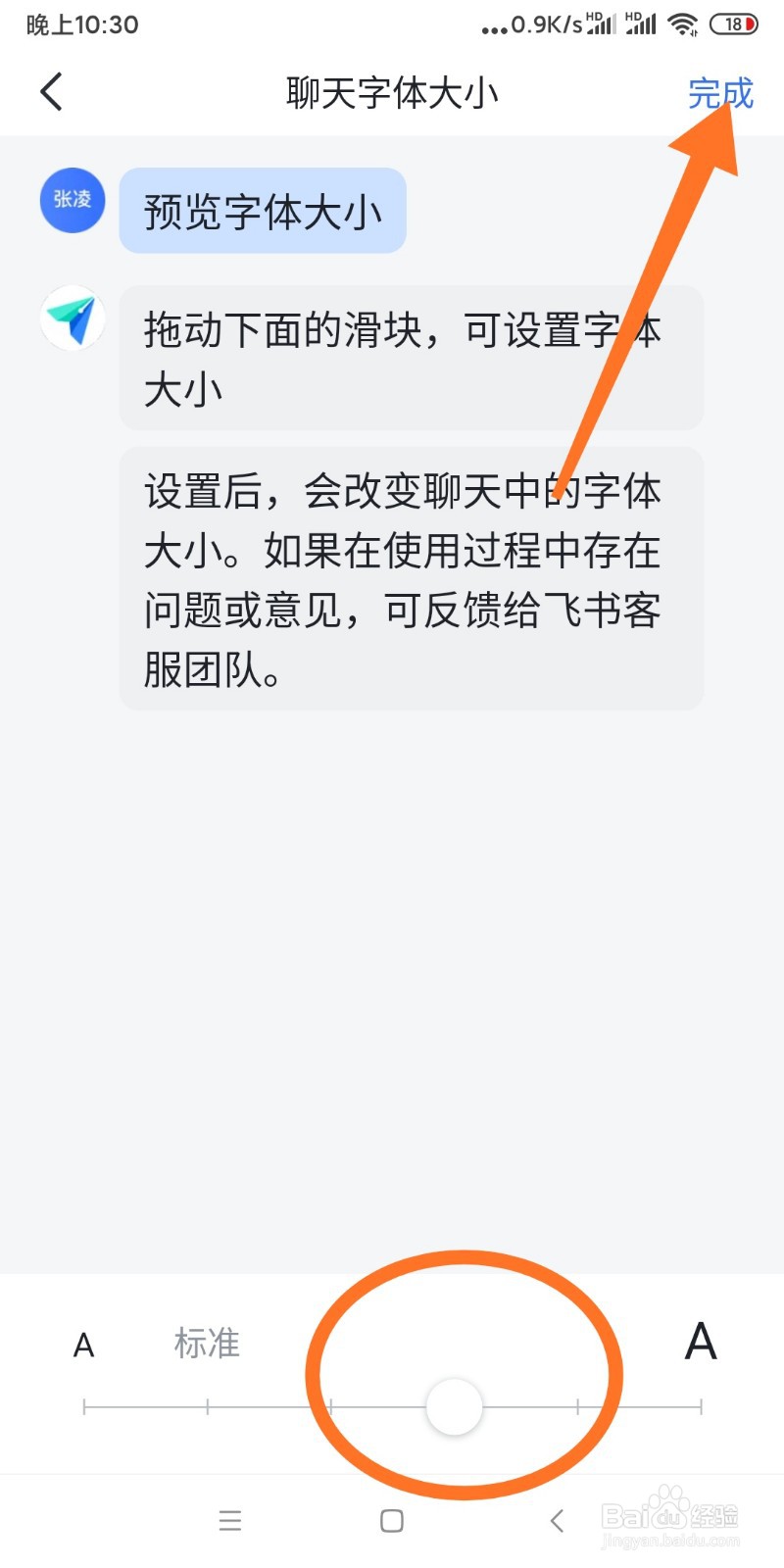Image resolution: width=784 pixels, height=1568 pixels.
Task: Tap the battery indicator showing 18
Action: point(735,24)
